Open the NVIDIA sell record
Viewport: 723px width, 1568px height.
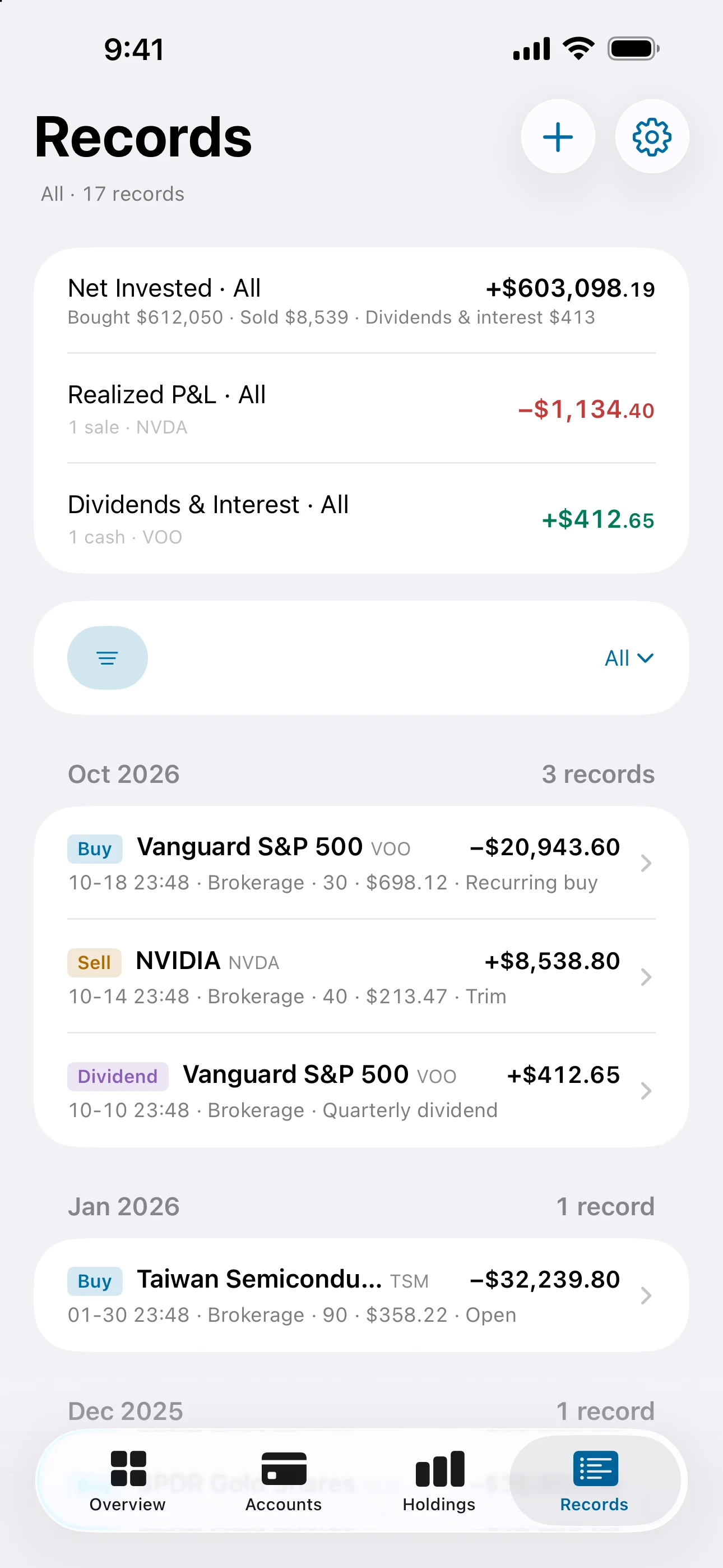[361, 976]
